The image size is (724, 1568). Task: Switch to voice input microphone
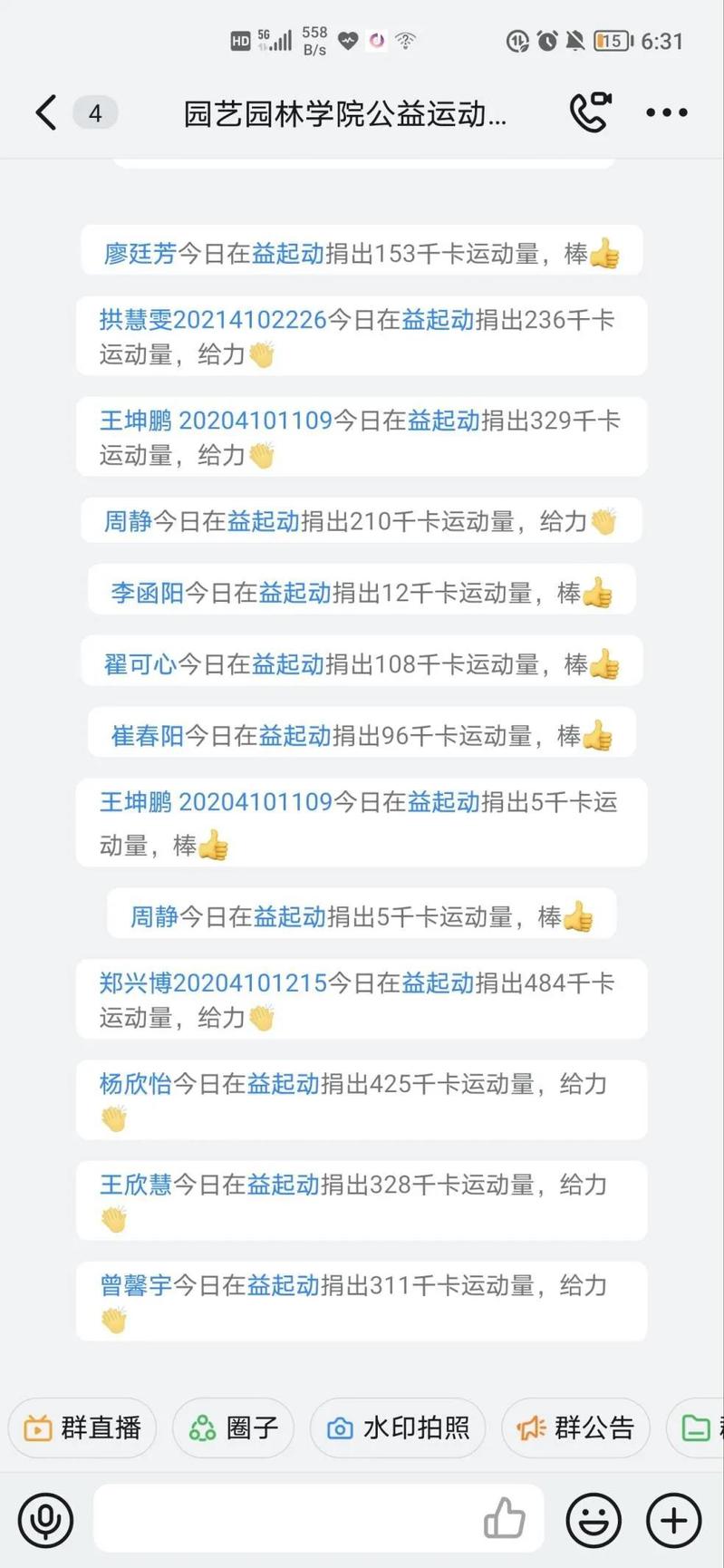coord(46,1520)
